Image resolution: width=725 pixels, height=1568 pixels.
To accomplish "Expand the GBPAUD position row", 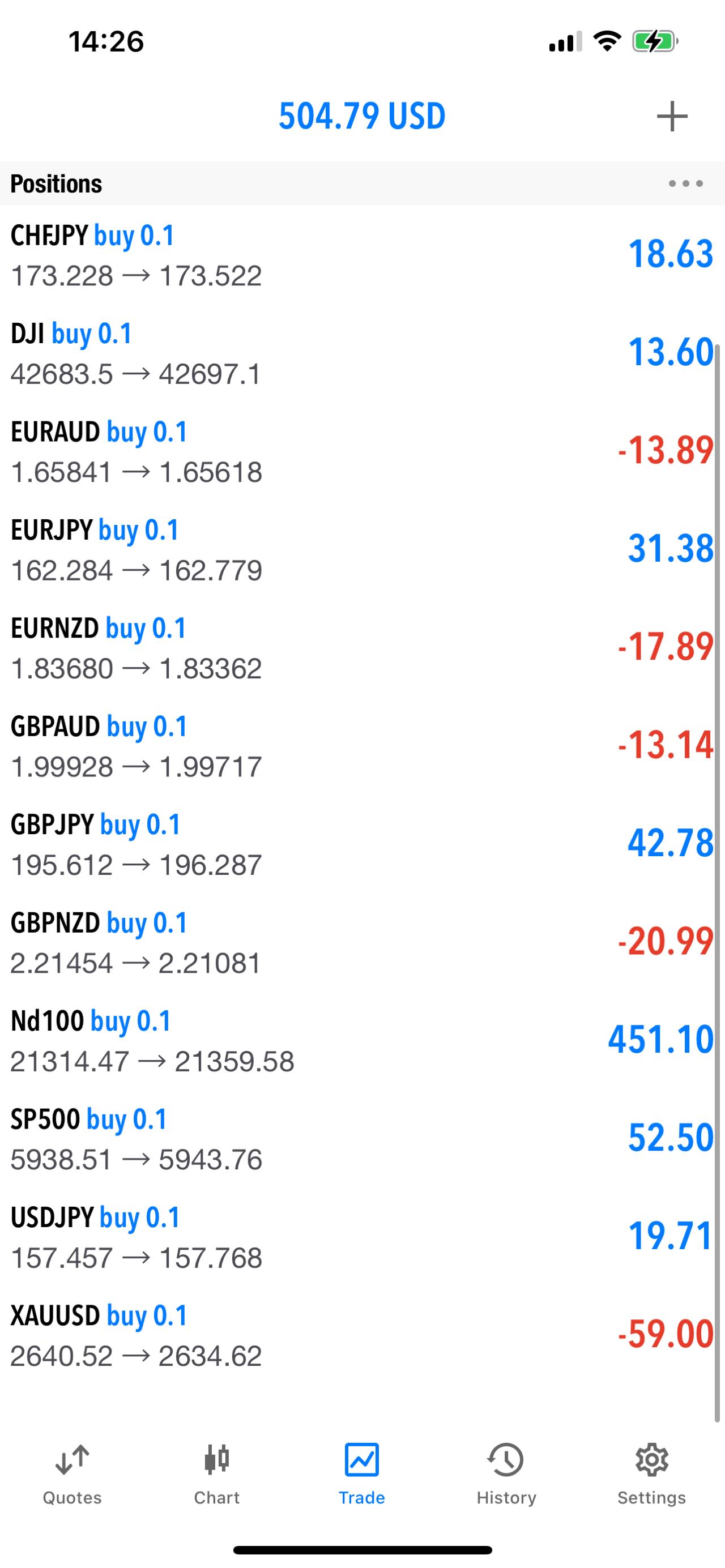I will tap(362, 746).
